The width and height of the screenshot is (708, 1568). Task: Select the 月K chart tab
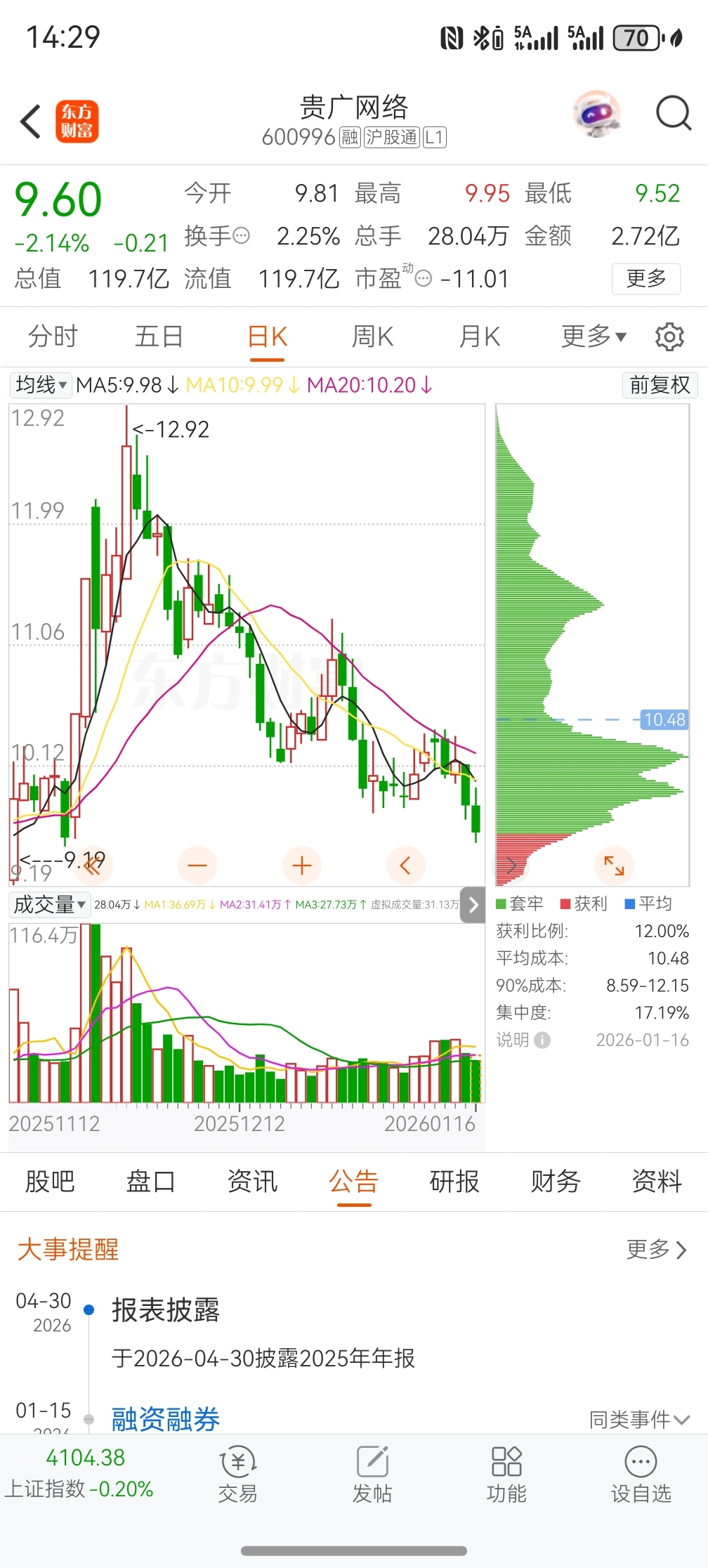[x=479, y=337]
